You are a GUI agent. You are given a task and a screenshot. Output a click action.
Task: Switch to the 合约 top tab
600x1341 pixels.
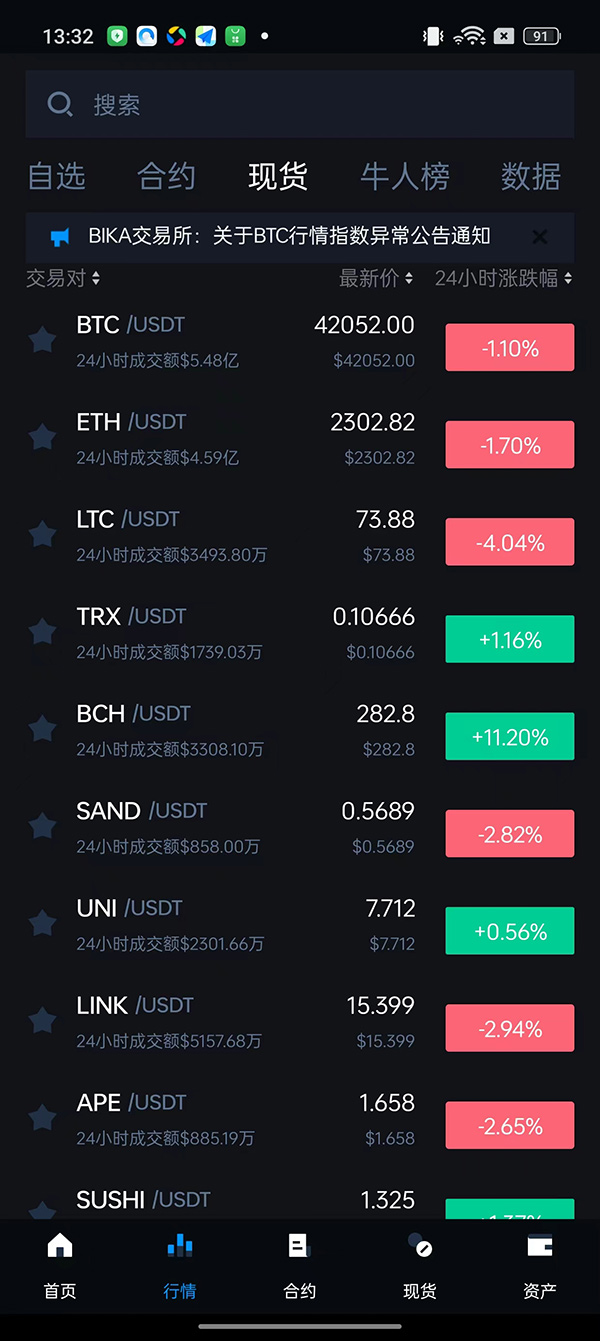166,177
